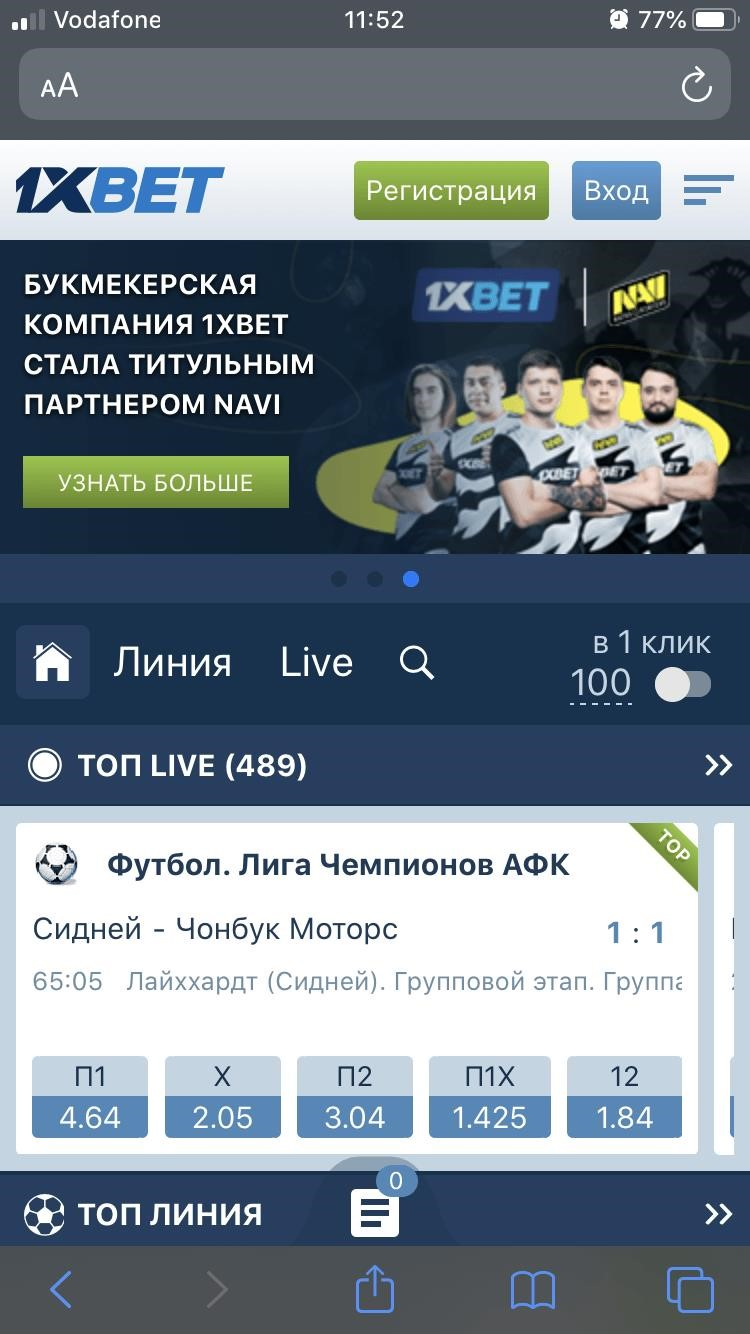
Task: Go to the home tab
Action: point(53,662)
